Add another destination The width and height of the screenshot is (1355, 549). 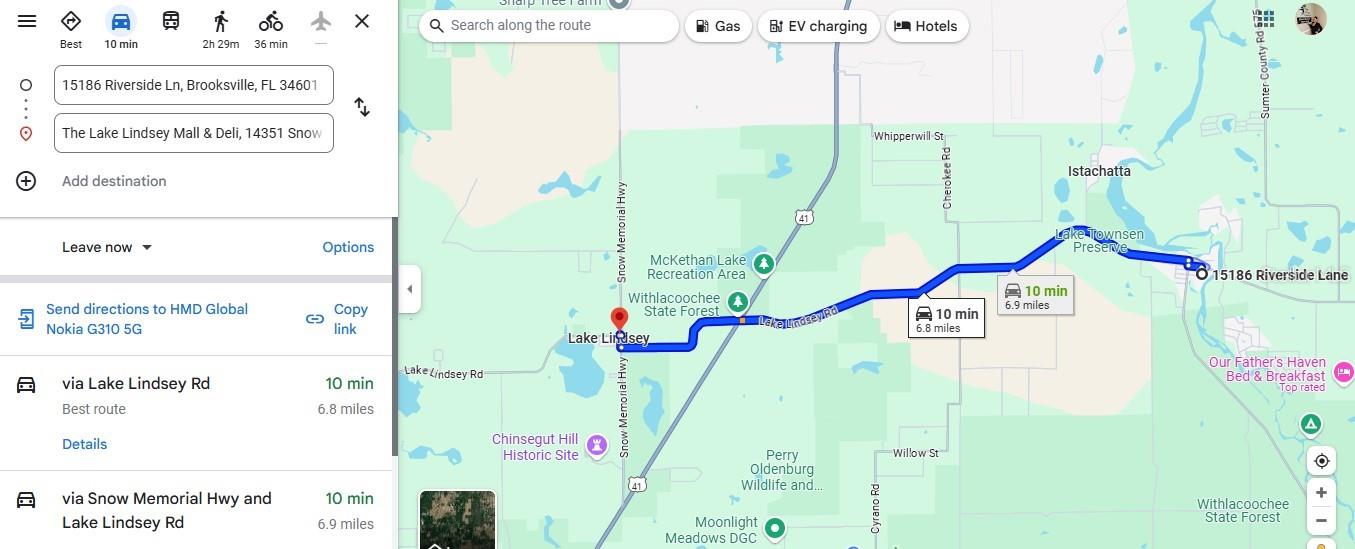pyautogui.click(x=113, y=181)
